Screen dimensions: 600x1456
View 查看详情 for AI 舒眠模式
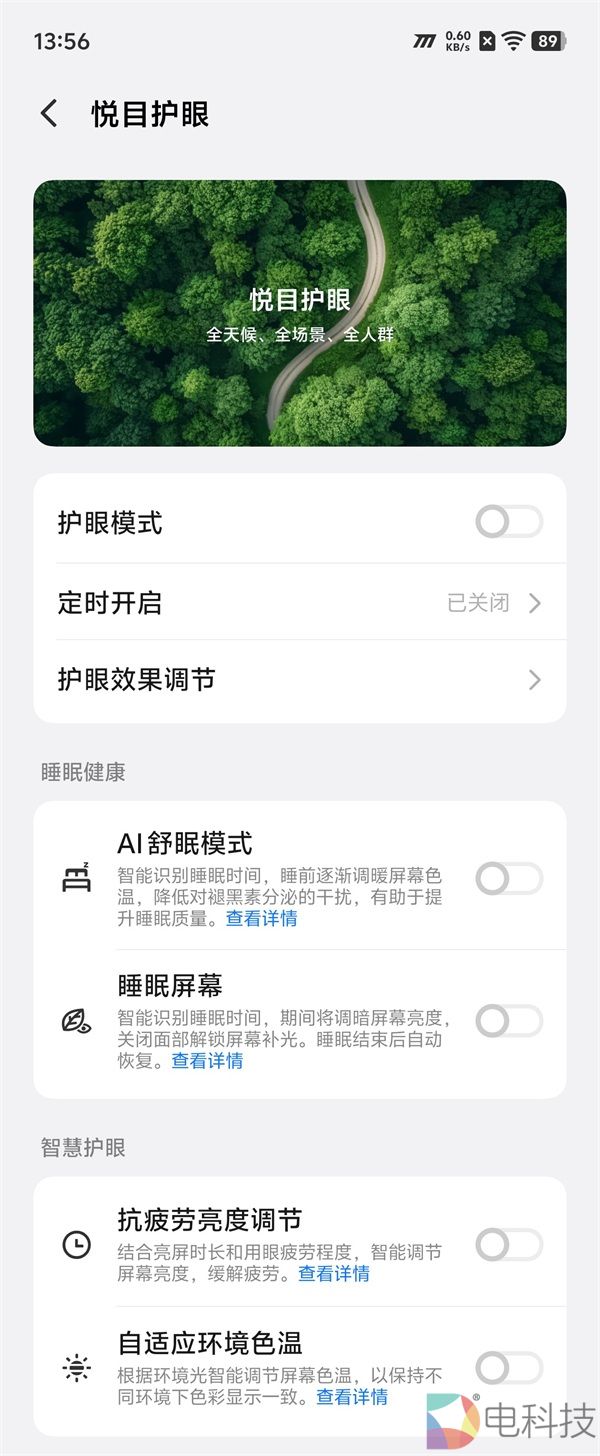261,918
